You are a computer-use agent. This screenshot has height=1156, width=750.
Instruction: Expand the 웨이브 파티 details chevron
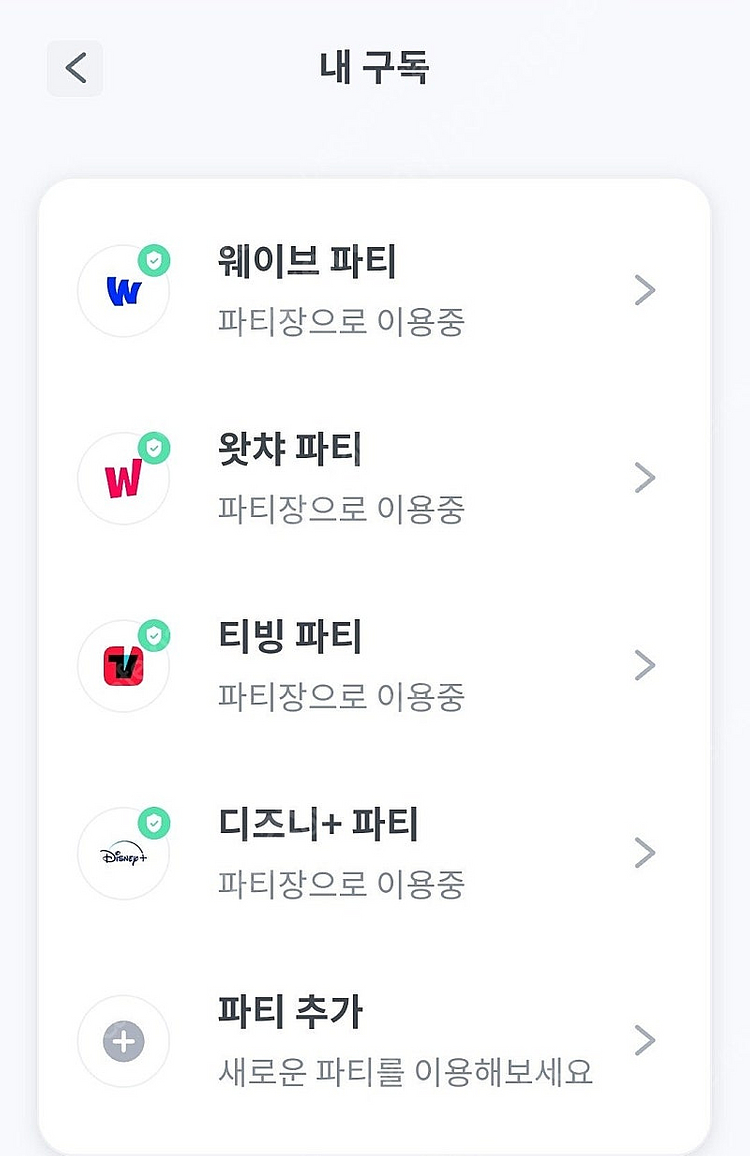[644, 290]
